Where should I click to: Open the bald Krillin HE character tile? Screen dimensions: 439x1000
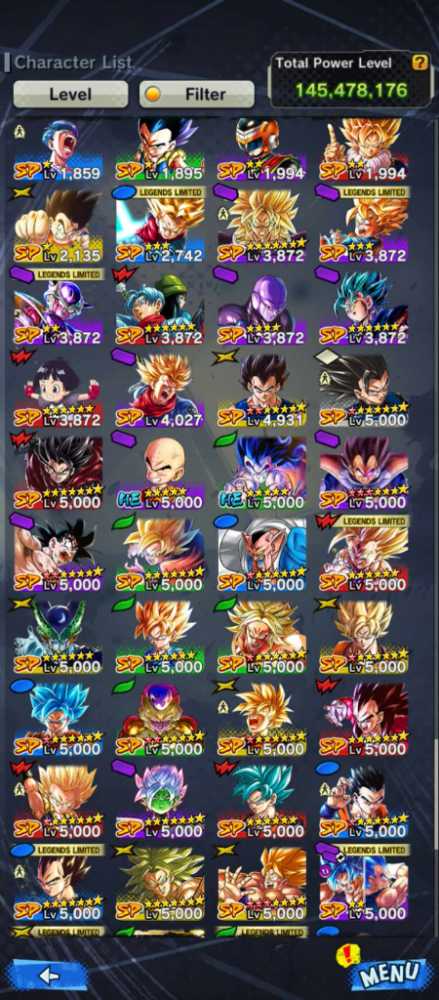pos(160,471)
